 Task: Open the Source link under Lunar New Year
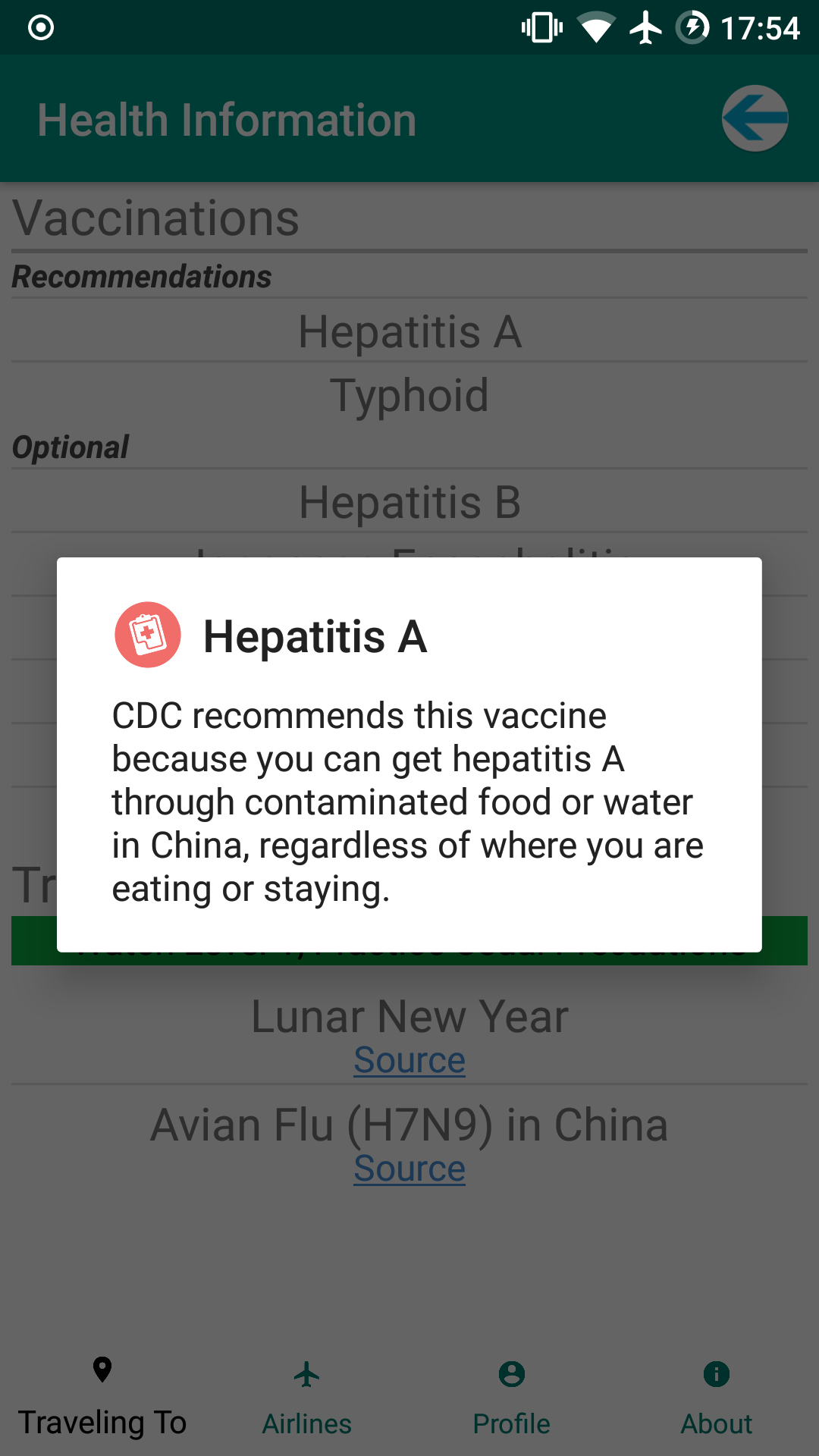pos(409,1060)
